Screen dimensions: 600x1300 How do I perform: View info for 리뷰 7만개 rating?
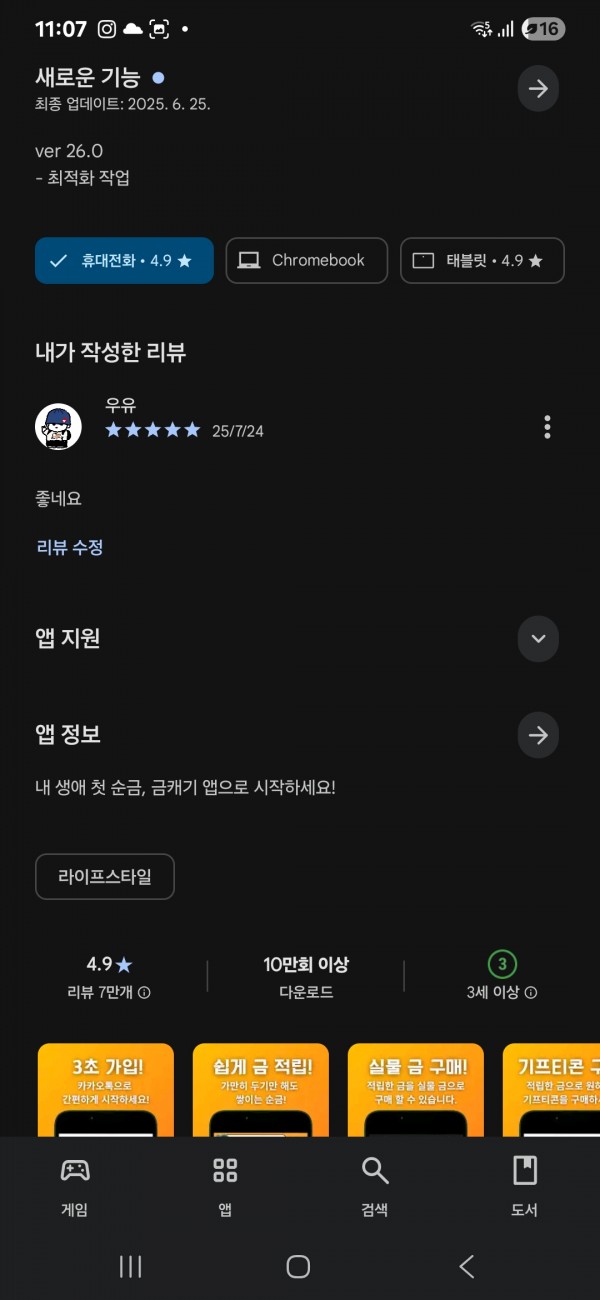(144, 993)
